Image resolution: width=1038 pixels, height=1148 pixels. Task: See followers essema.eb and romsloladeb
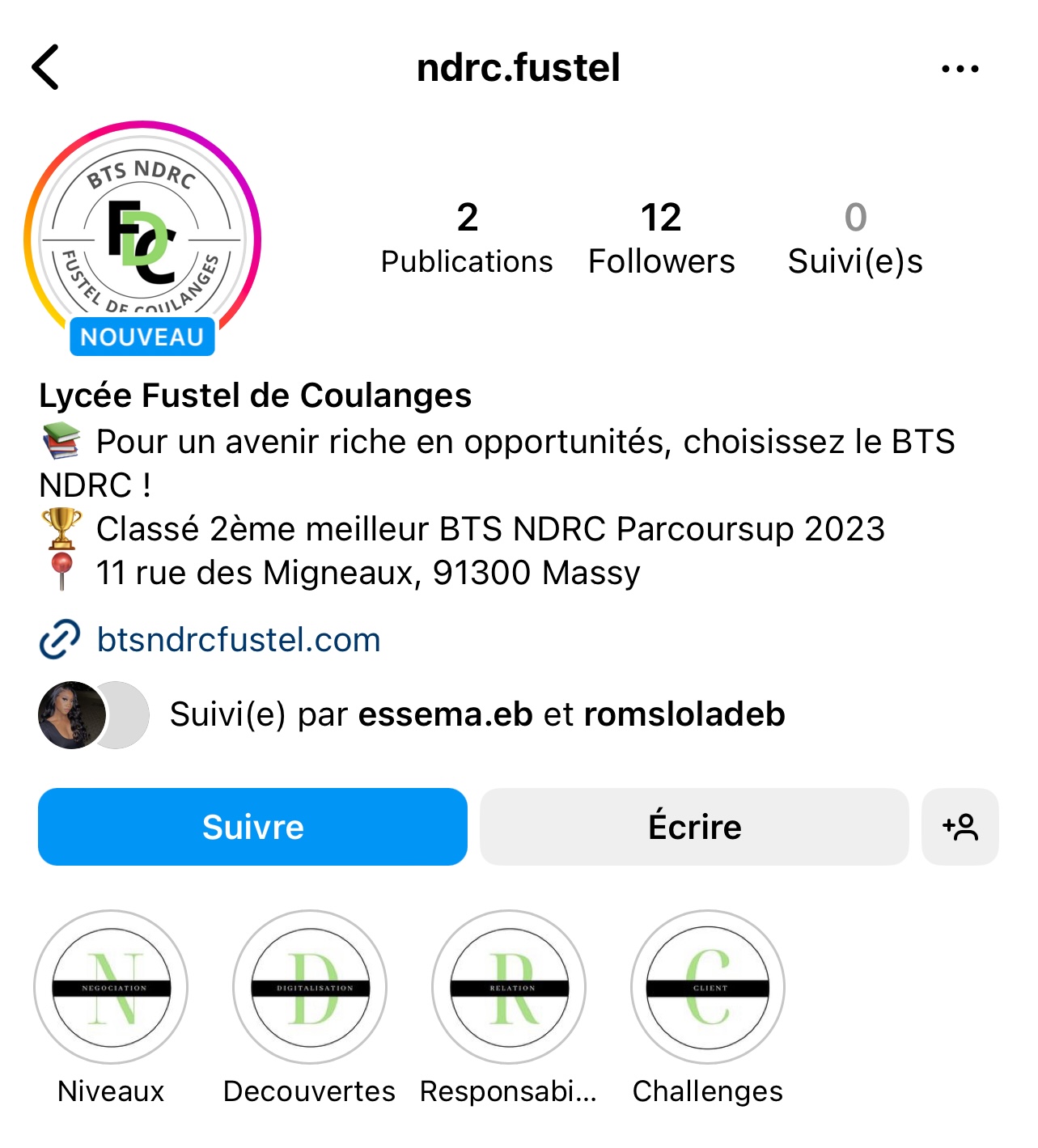tap(477, 714)
